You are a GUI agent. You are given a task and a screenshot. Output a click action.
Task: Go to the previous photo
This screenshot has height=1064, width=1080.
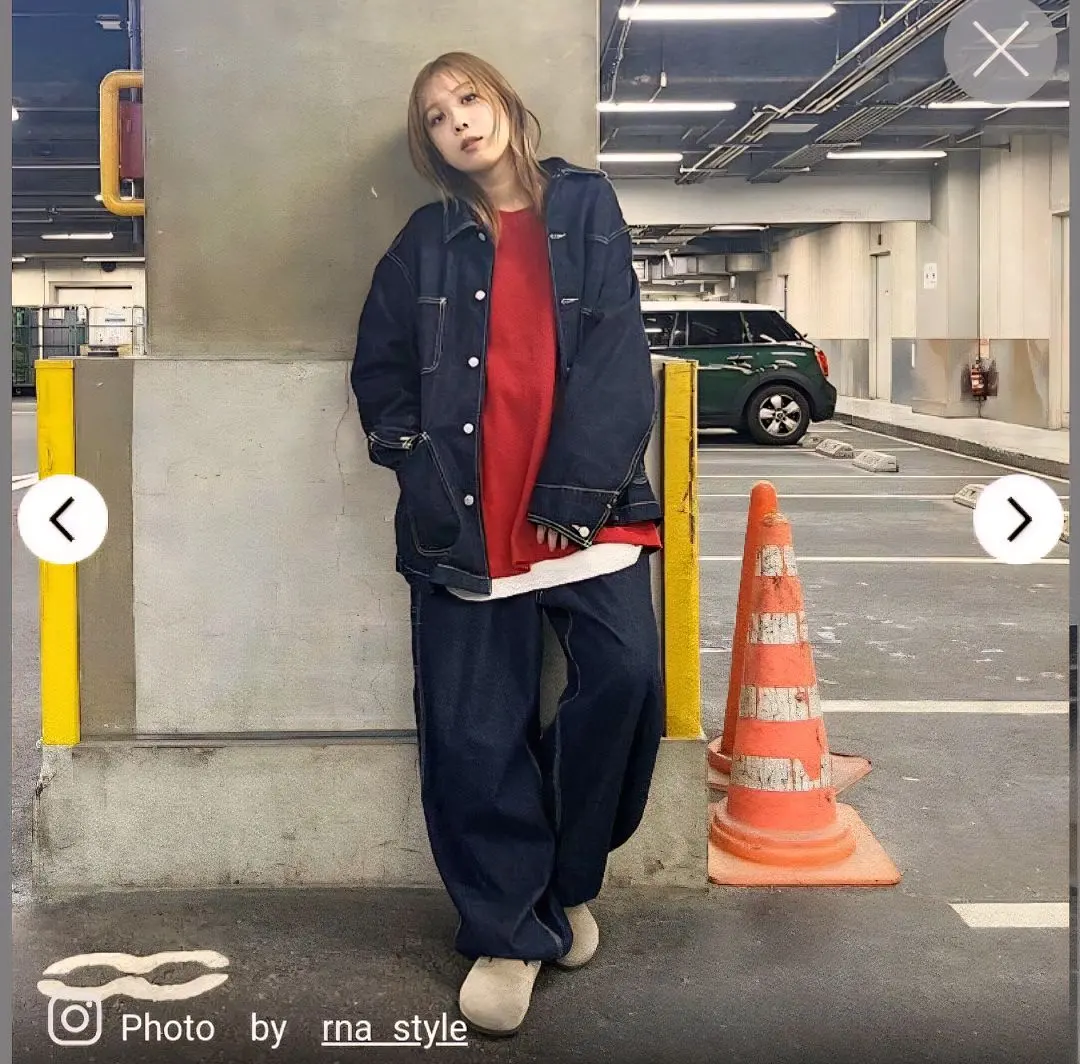pyautogui.click(x=62, y=519)
